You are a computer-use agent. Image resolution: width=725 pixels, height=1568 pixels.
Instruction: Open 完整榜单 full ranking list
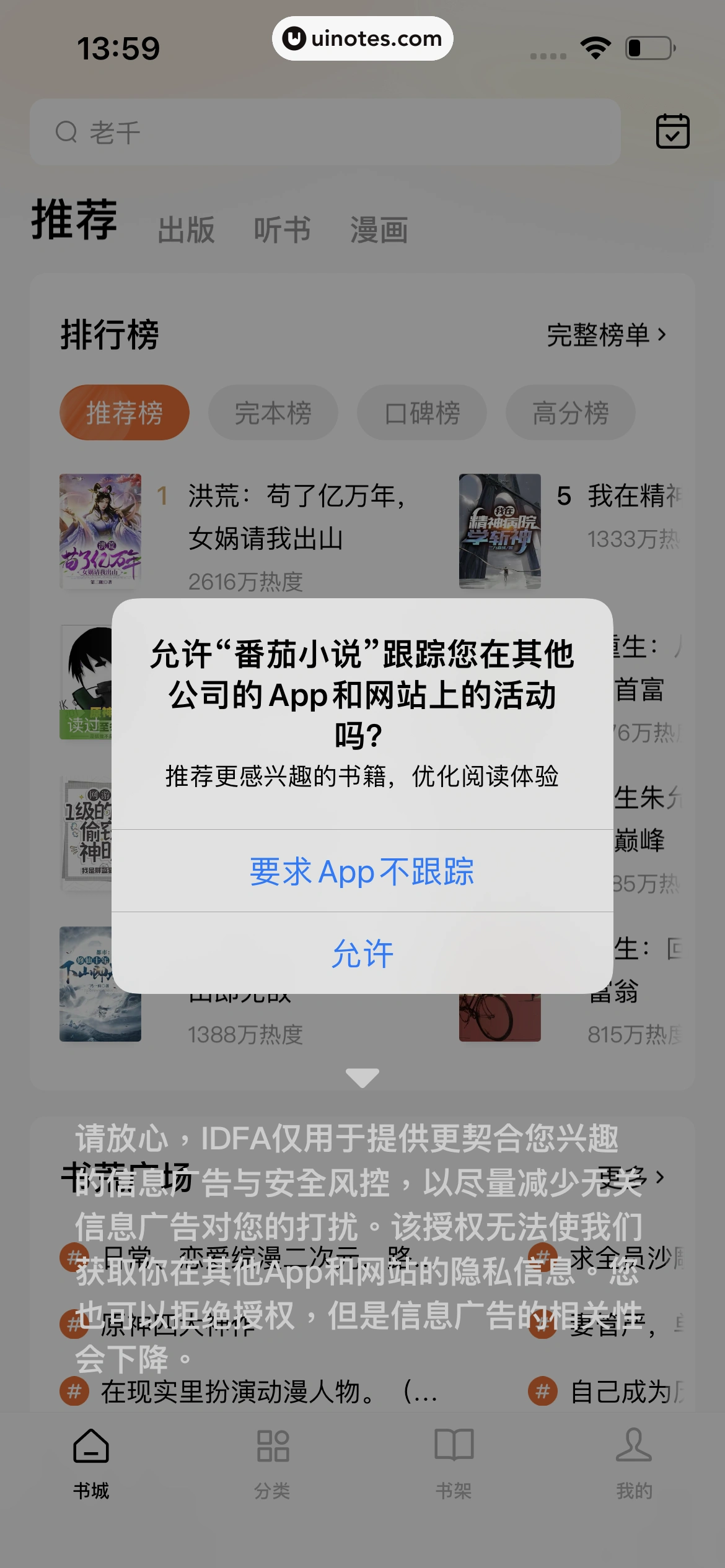606,335
